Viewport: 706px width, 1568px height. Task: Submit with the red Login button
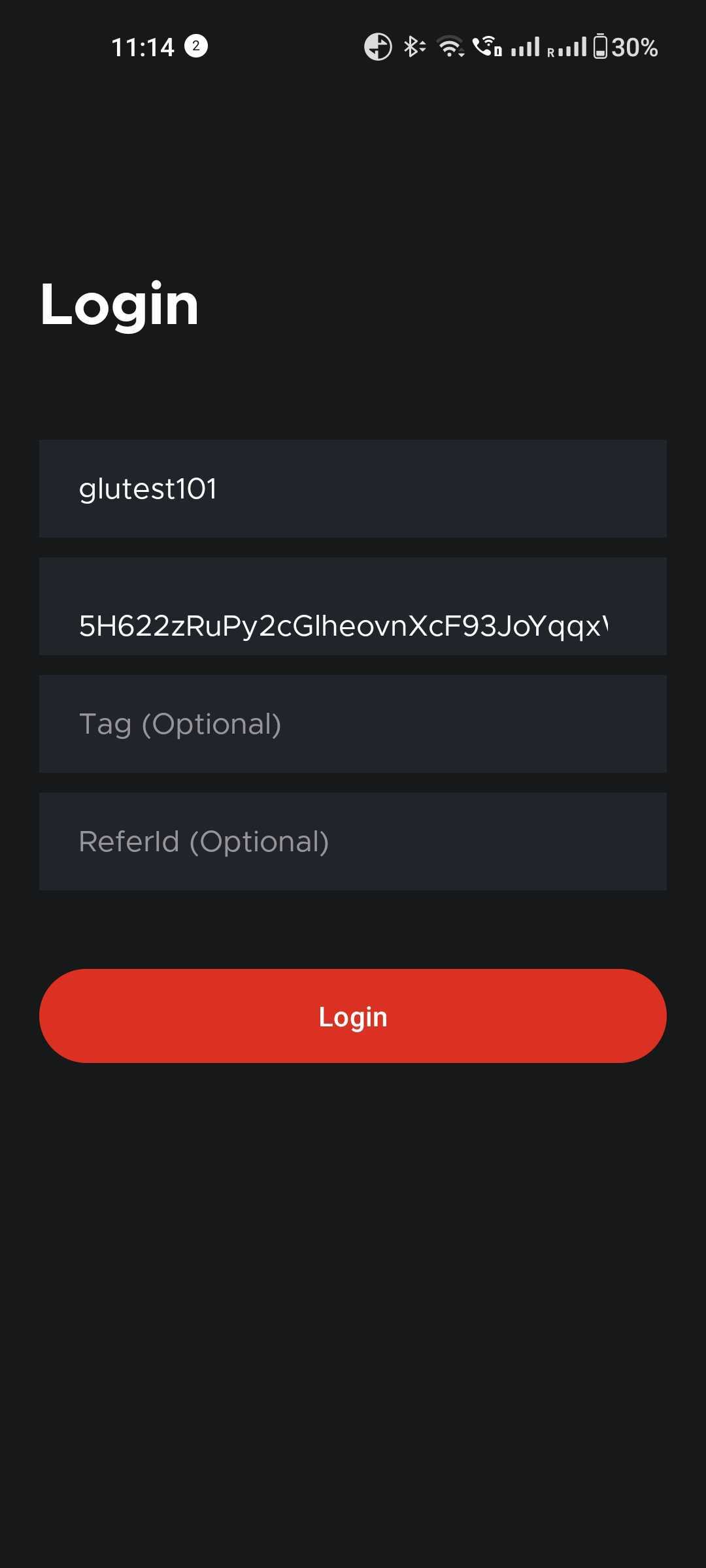pyautogui.click(x=353, y=1016)
